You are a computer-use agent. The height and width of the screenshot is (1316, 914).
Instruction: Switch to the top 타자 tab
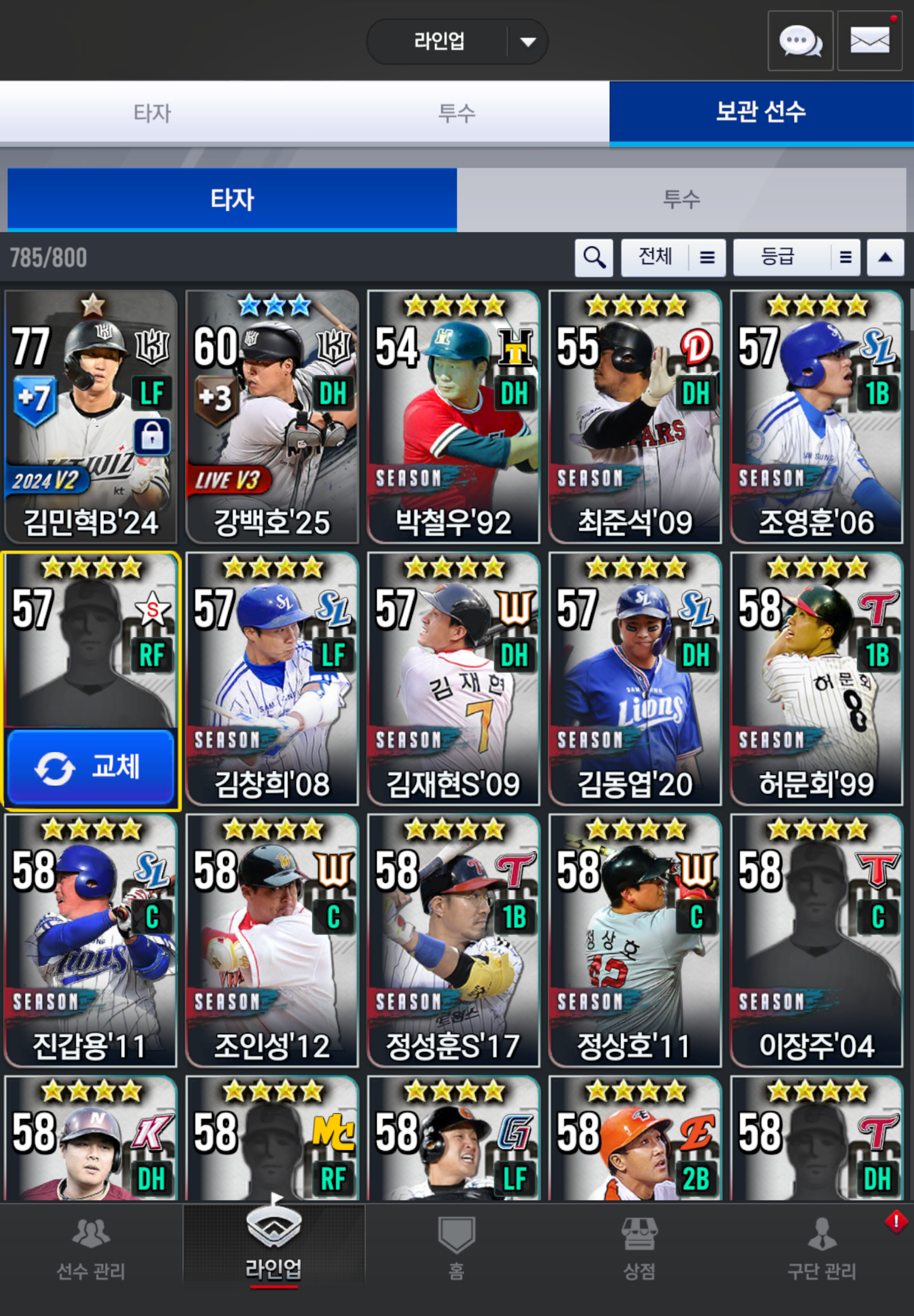coord(152,112)
